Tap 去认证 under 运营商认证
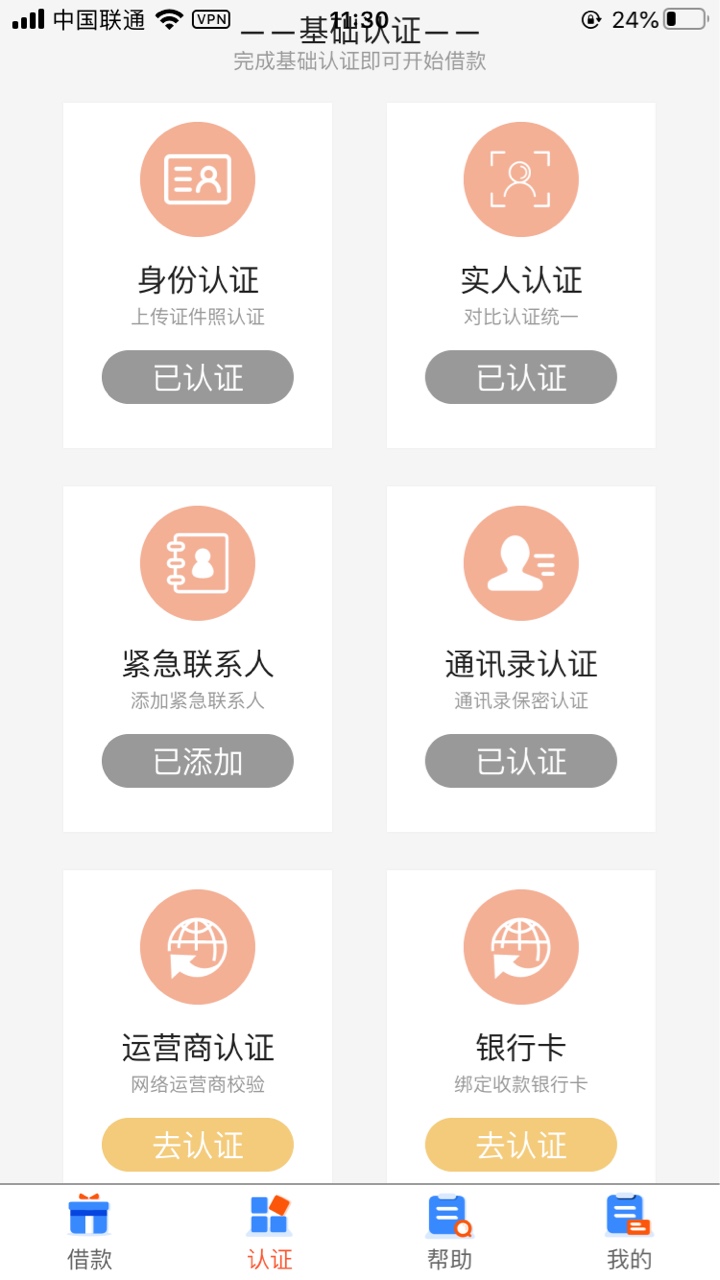This screenshot has width=720, height=1280. [x=198, y=1145]
